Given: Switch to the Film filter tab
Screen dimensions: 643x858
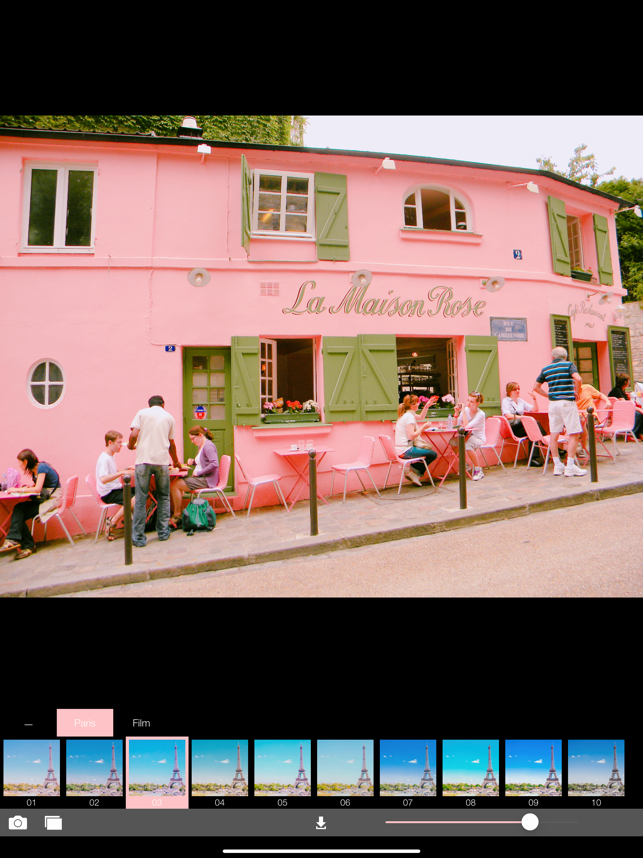Looking at the screenshot, I should [x=141, y=723].
